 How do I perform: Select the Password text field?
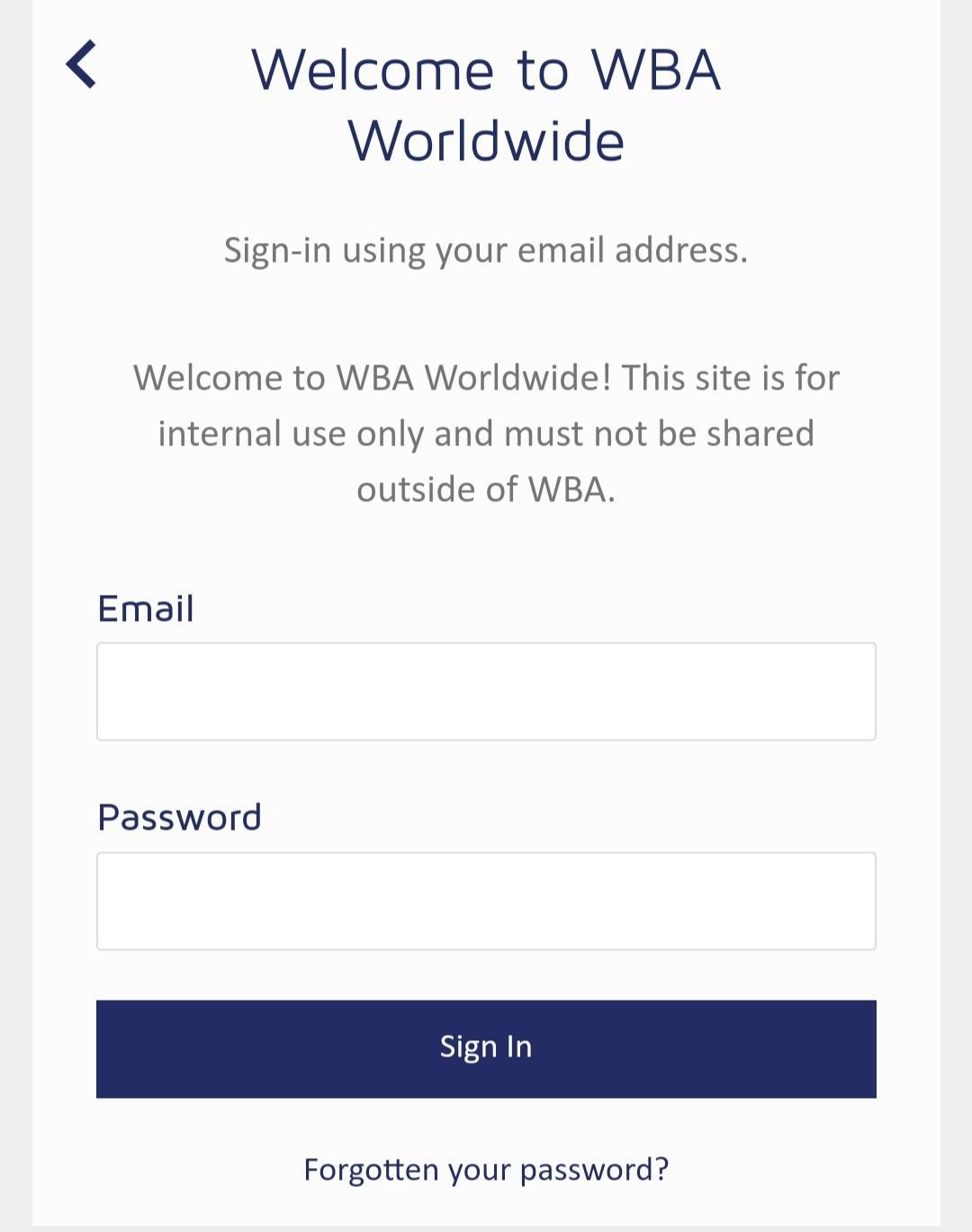pos(486,901)
